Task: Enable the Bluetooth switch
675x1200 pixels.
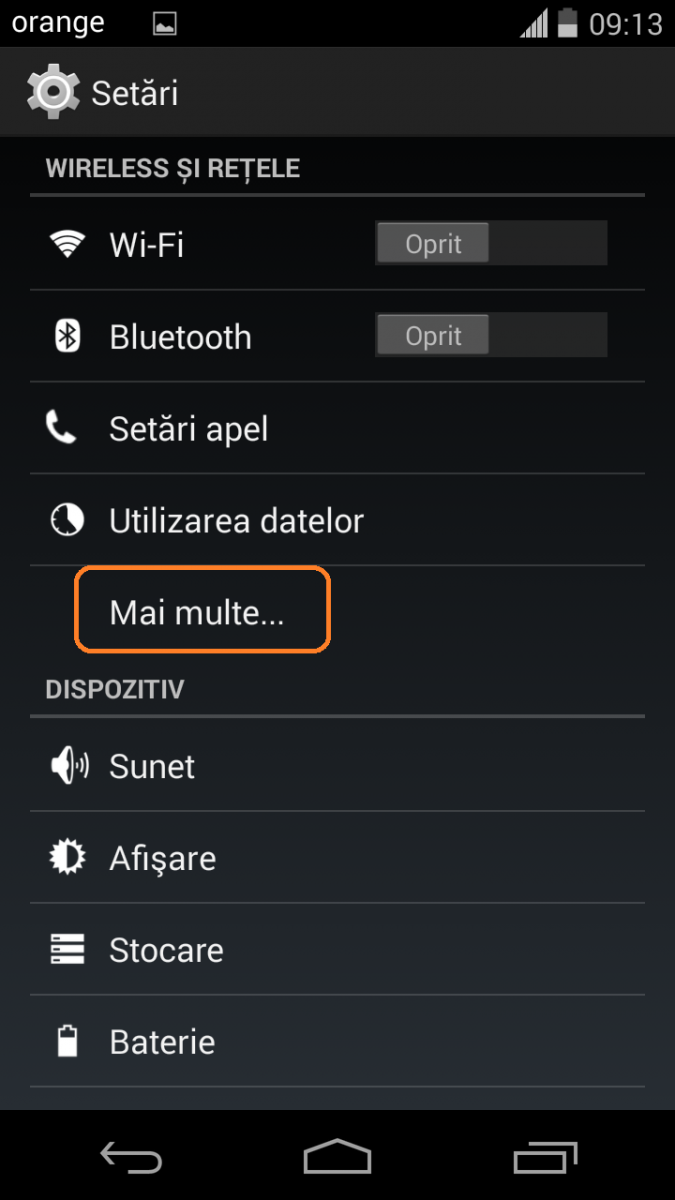Action: tap(490, 336)
